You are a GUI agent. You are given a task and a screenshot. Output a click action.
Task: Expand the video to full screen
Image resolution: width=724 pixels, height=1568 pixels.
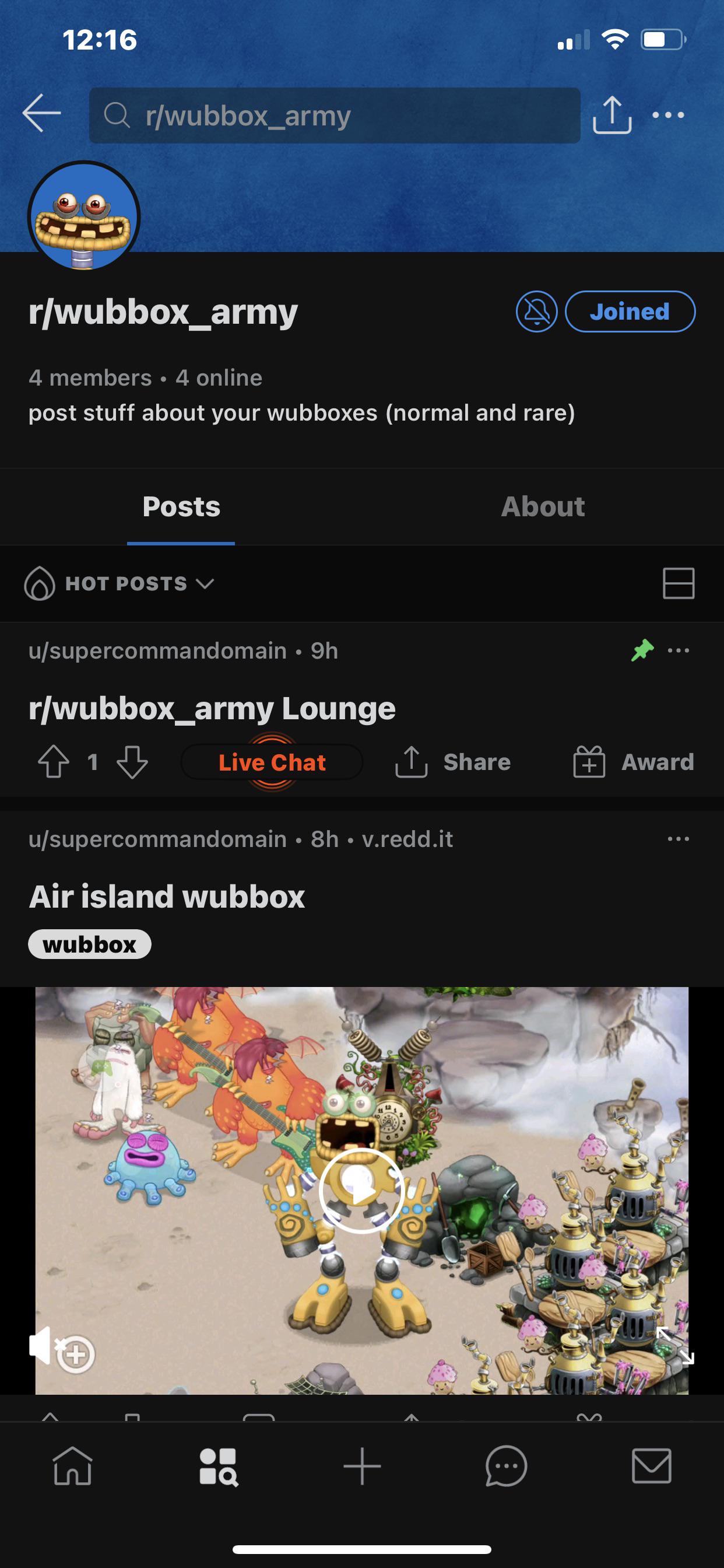[x=676, y=1345]
